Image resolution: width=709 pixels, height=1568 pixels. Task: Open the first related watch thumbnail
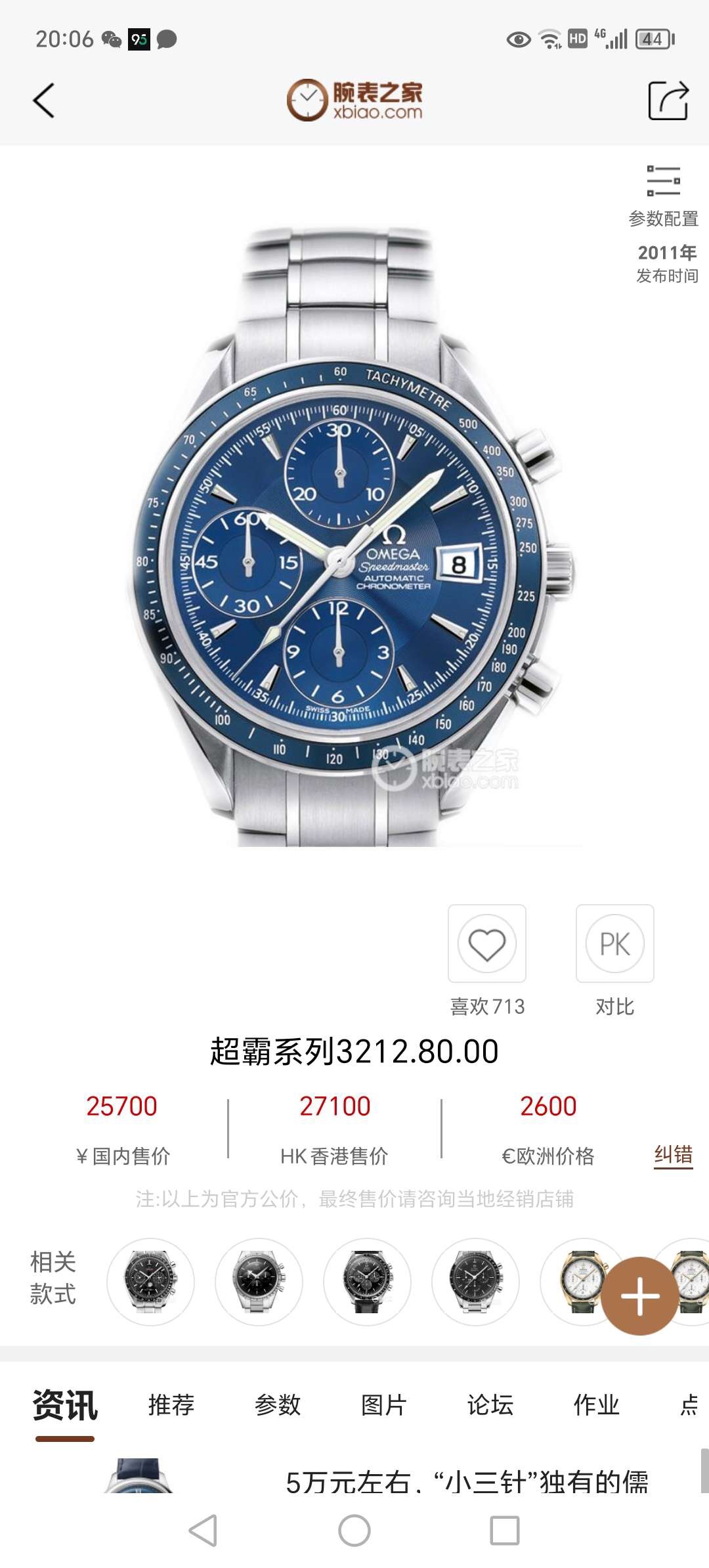(x=150, y=1282)
